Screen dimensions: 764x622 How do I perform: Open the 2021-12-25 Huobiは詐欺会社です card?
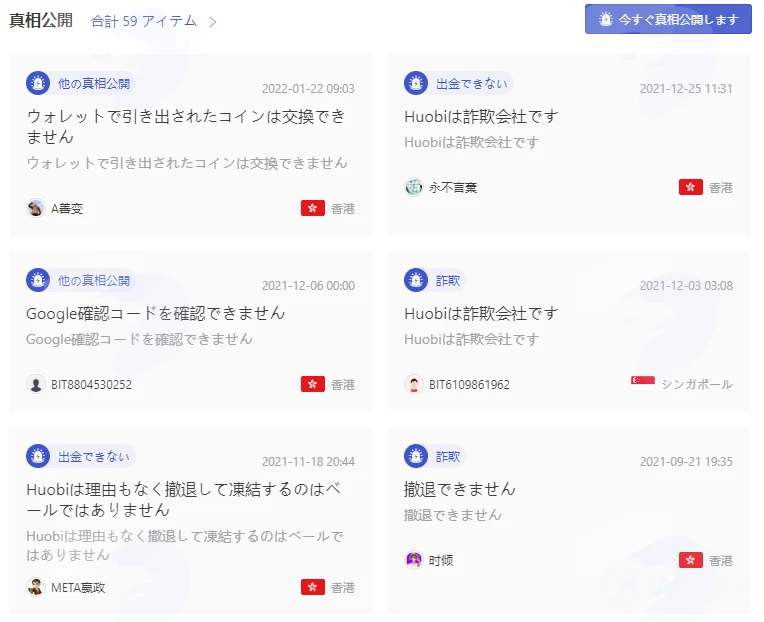(568, 145)
